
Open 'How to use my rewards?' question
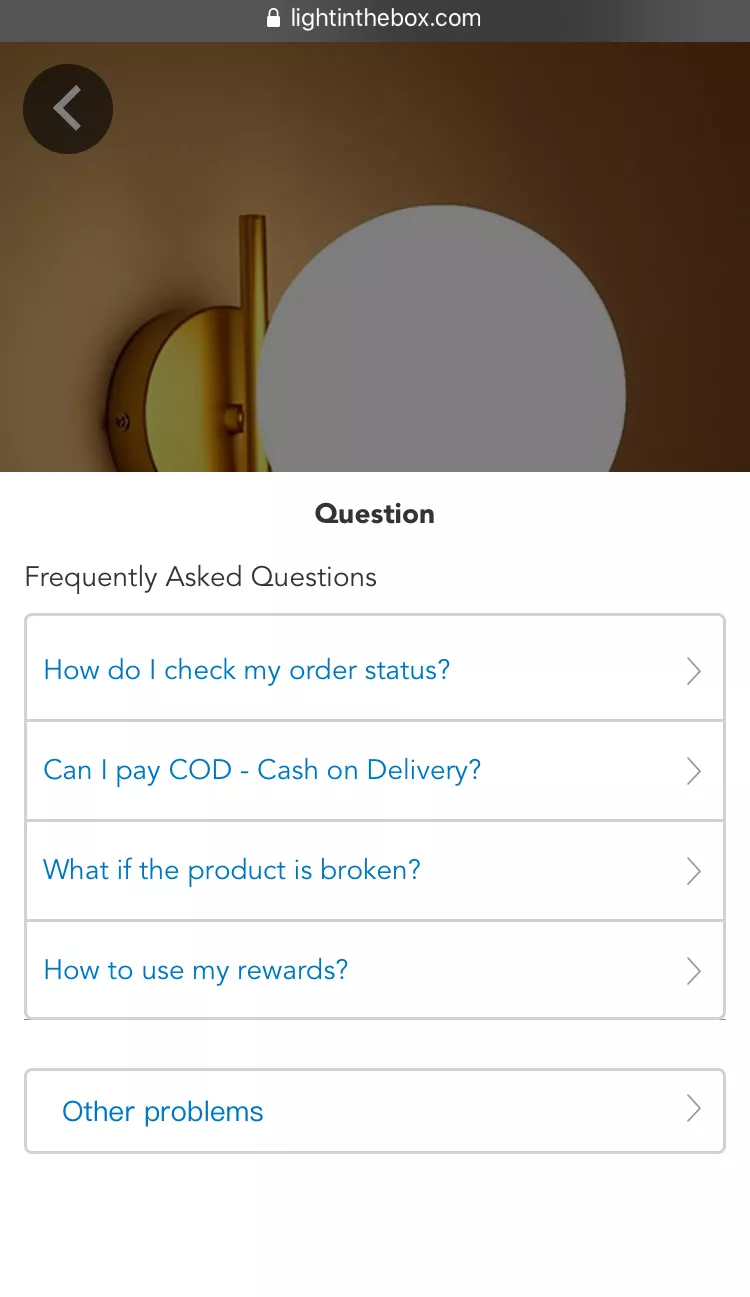[x=374, y=970]
